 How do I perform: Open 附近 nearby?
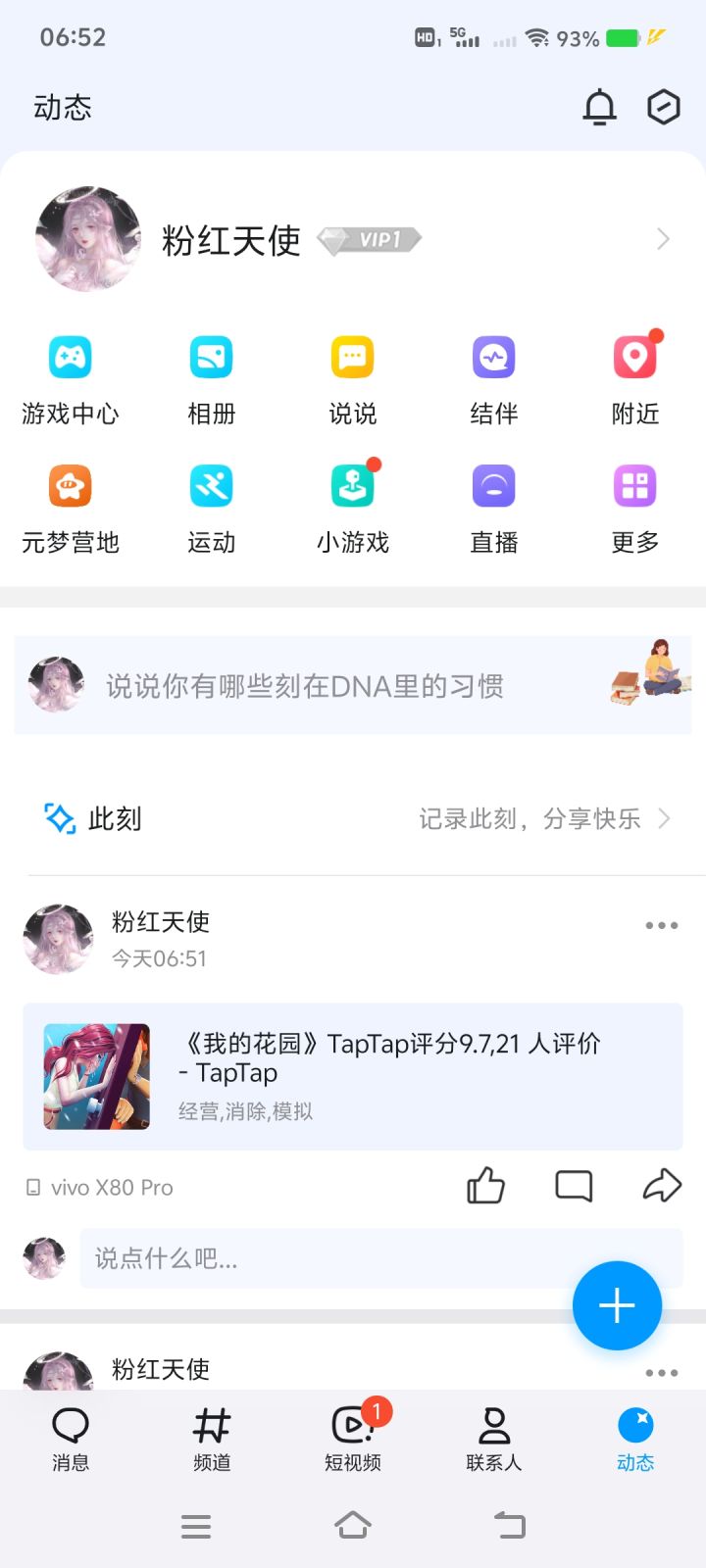(x=635, y=377)
